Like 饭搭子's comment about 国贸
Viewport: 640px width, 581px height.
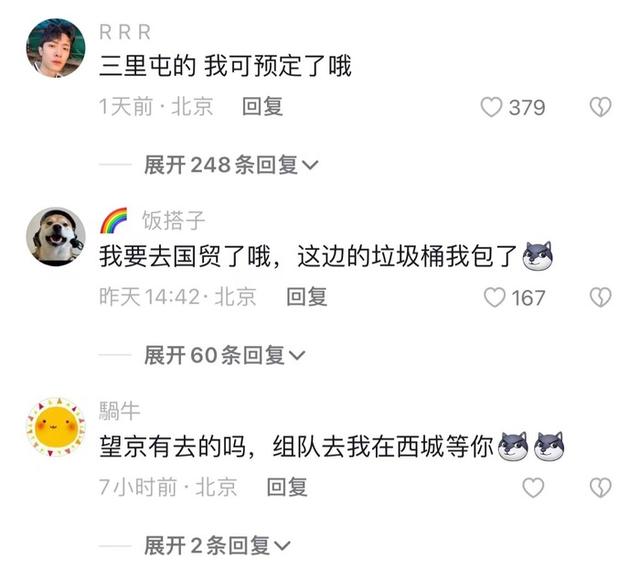pos(493,297)
